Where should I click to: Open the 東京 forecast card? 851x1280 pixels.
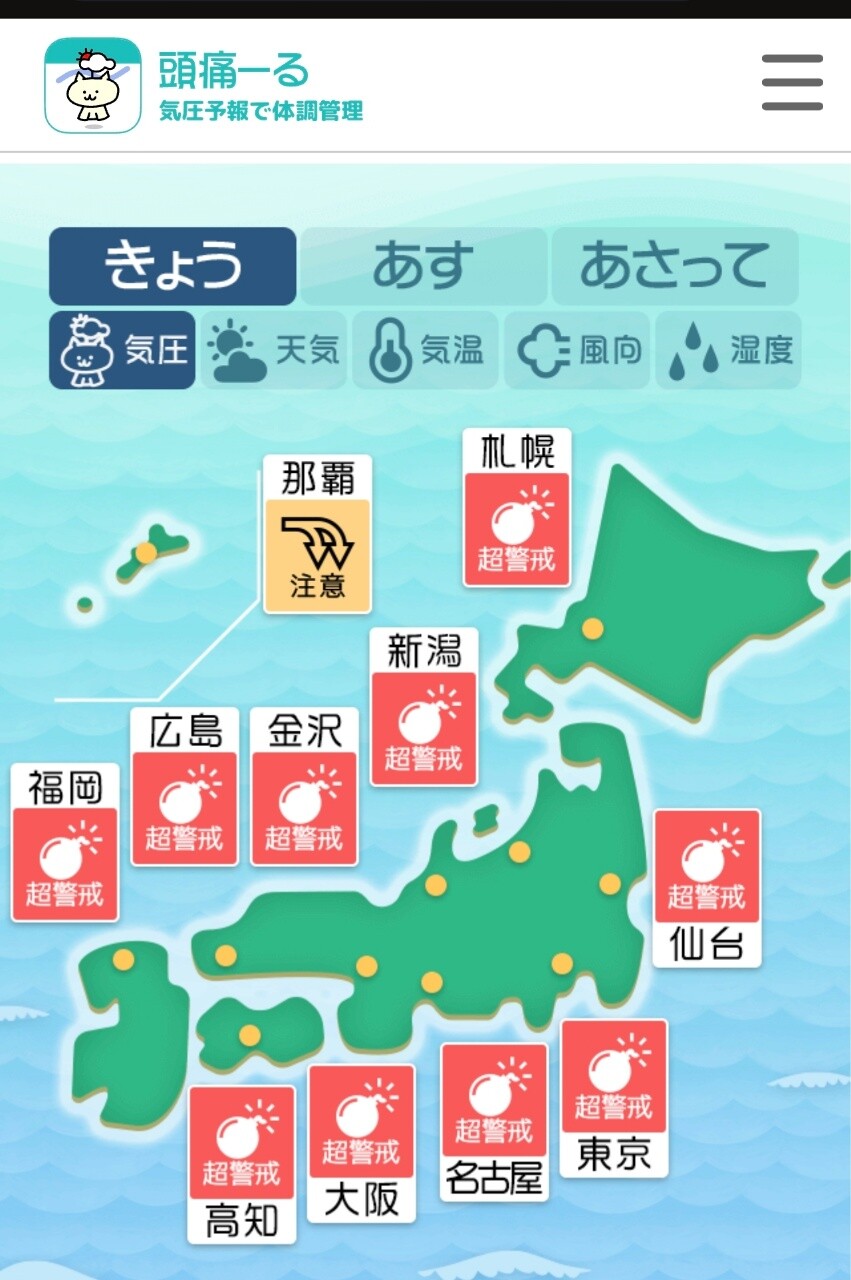click(613, 1097)
